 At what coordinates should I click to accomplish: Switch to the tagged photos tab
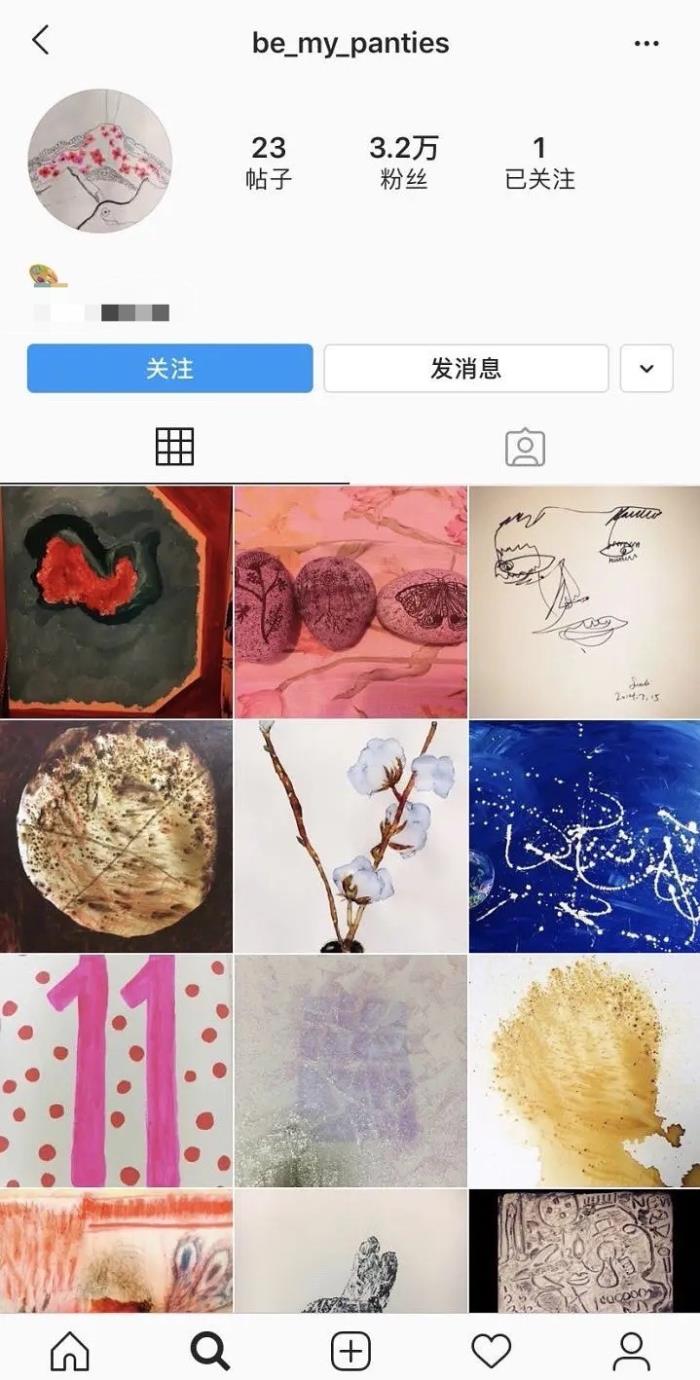[524, 448]
